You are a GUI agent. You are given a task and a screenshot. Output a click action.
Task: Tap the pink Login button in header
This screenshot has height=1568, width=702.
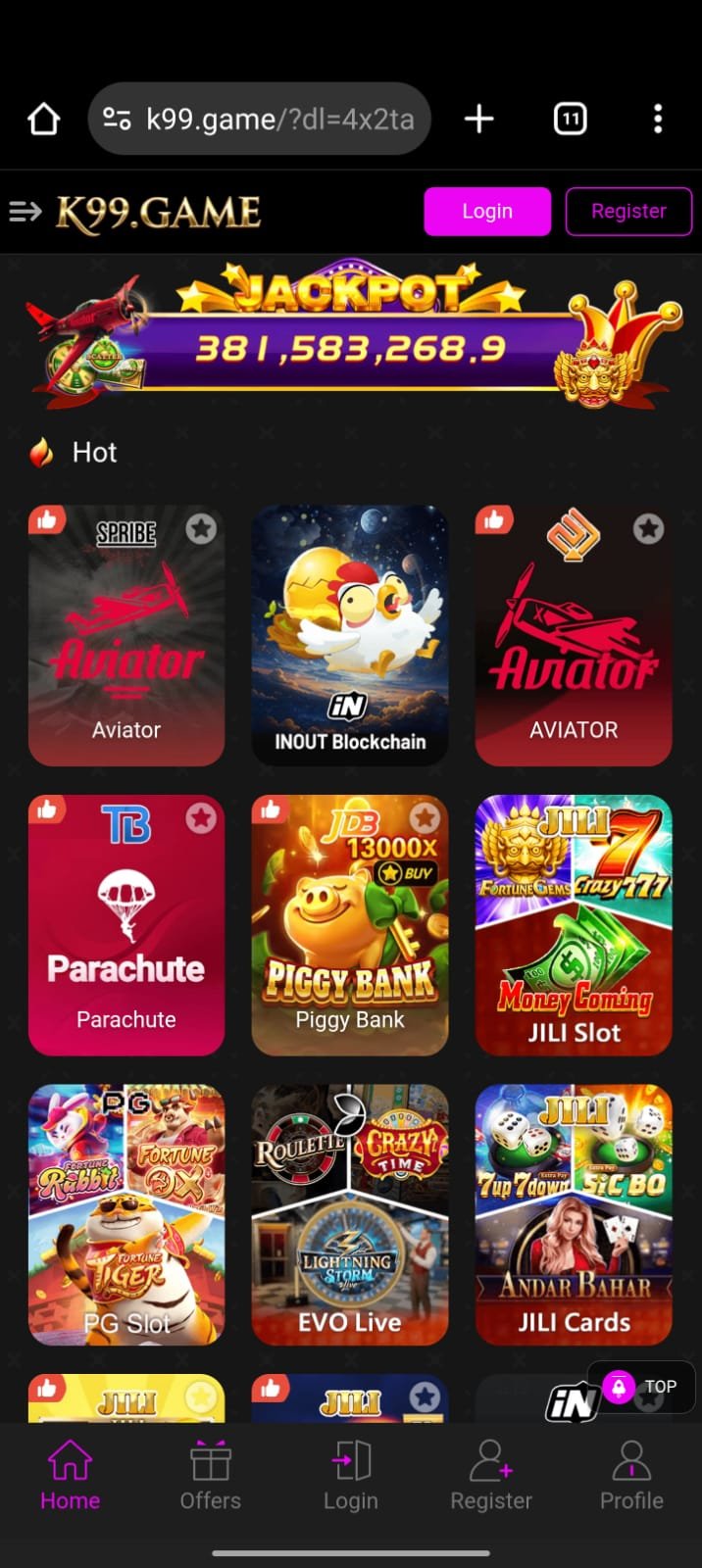pyautogui.click(x=487, y=212)
